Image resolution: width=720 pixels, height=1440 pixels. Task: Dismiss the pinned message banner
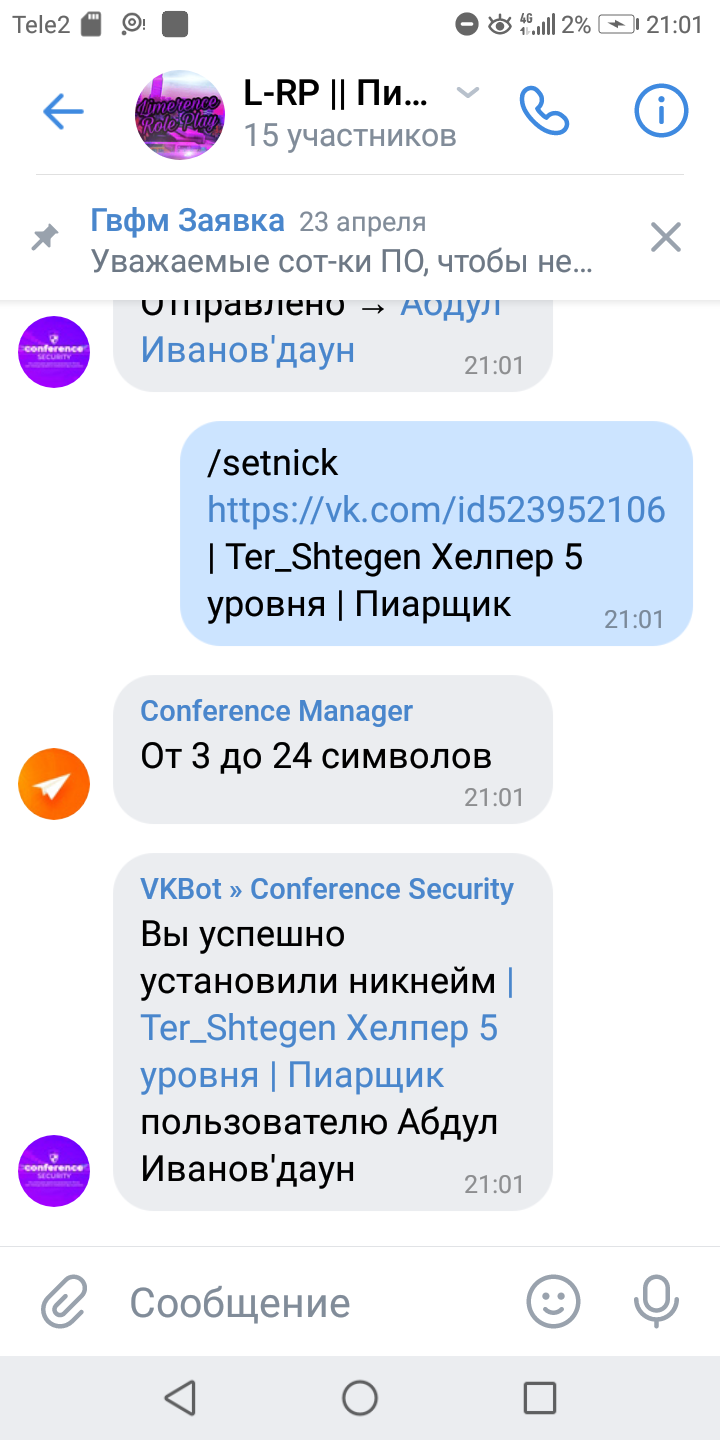click(x=666, y=237)
